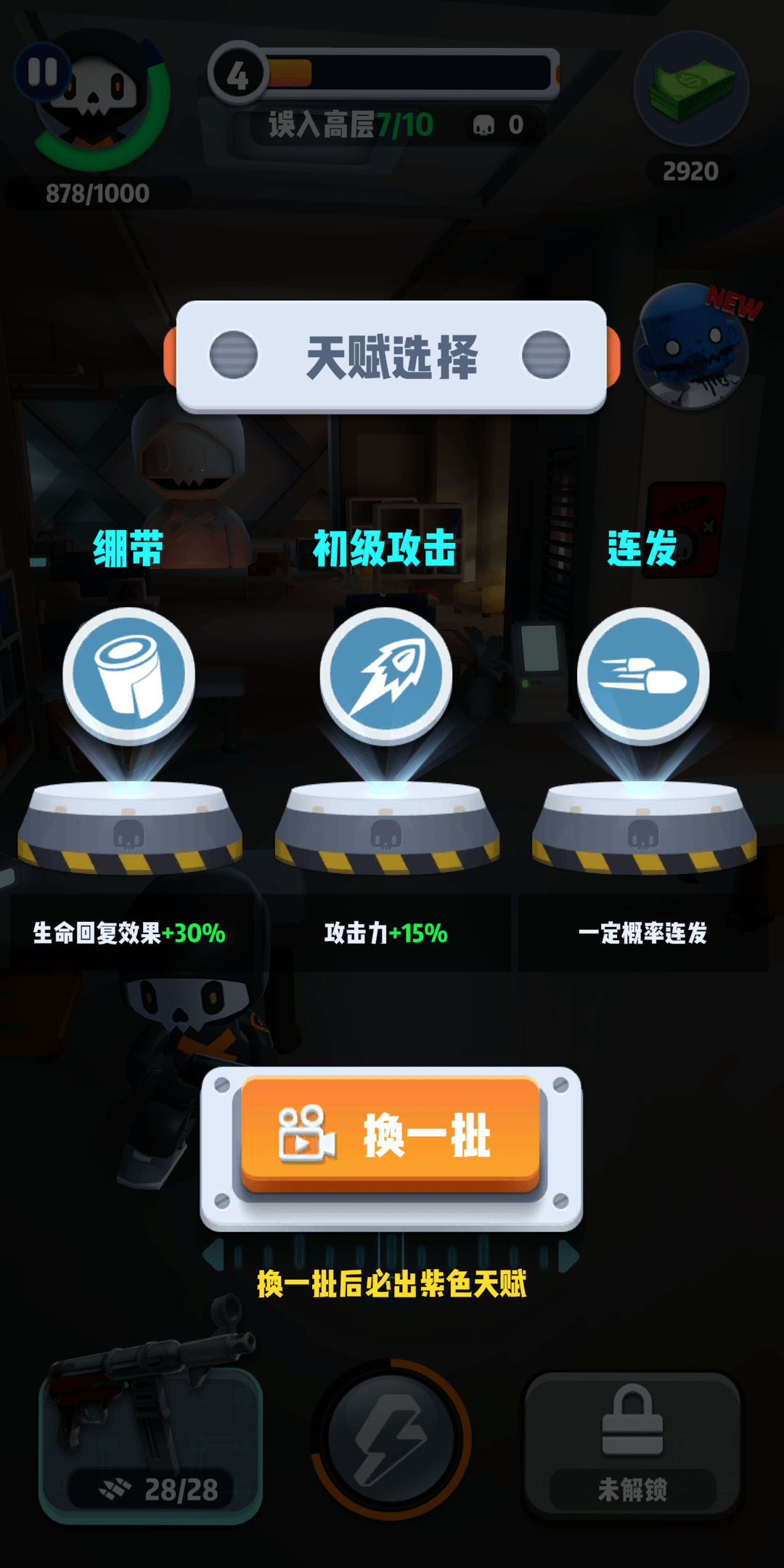Tap the 攻击力+15% description label

(385, 935)
